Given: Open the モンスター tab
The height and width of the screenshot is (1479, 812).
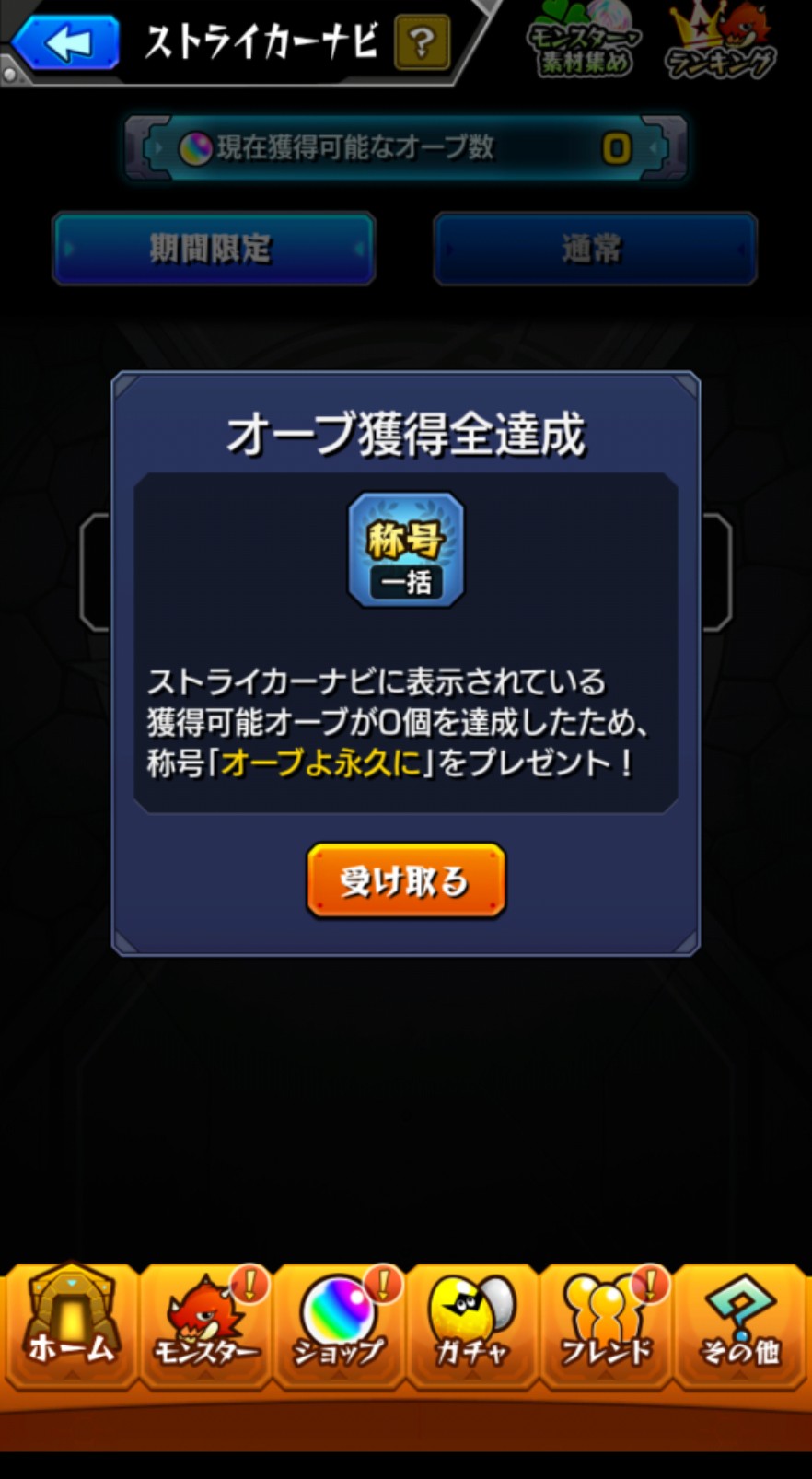Looking at the screenshot, I should pos(206,1324).
